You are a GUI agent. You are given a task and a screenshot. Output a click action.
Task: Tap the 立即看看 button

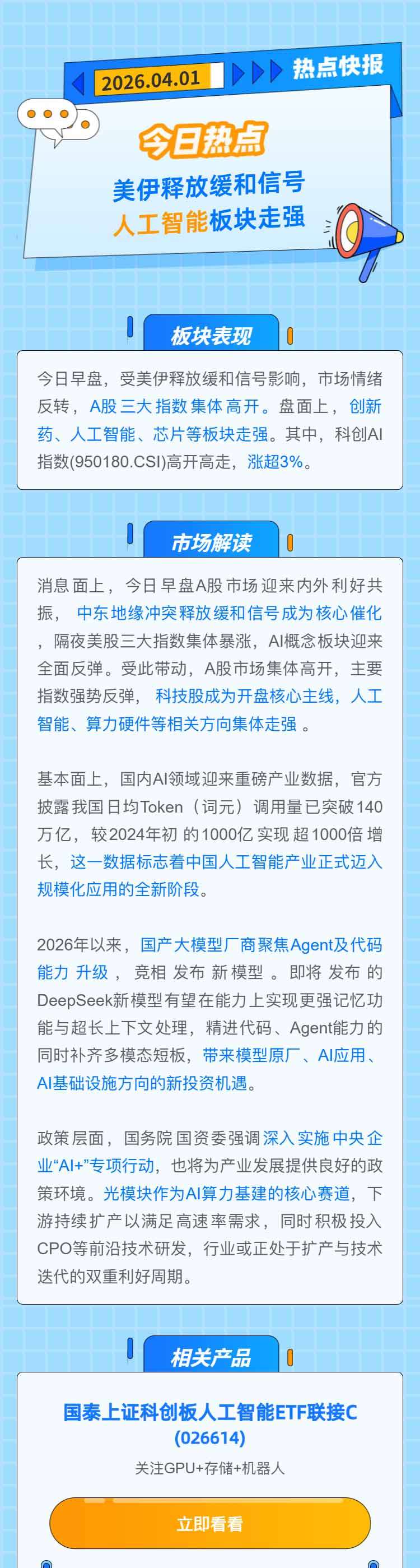(x=209, y=1524)
